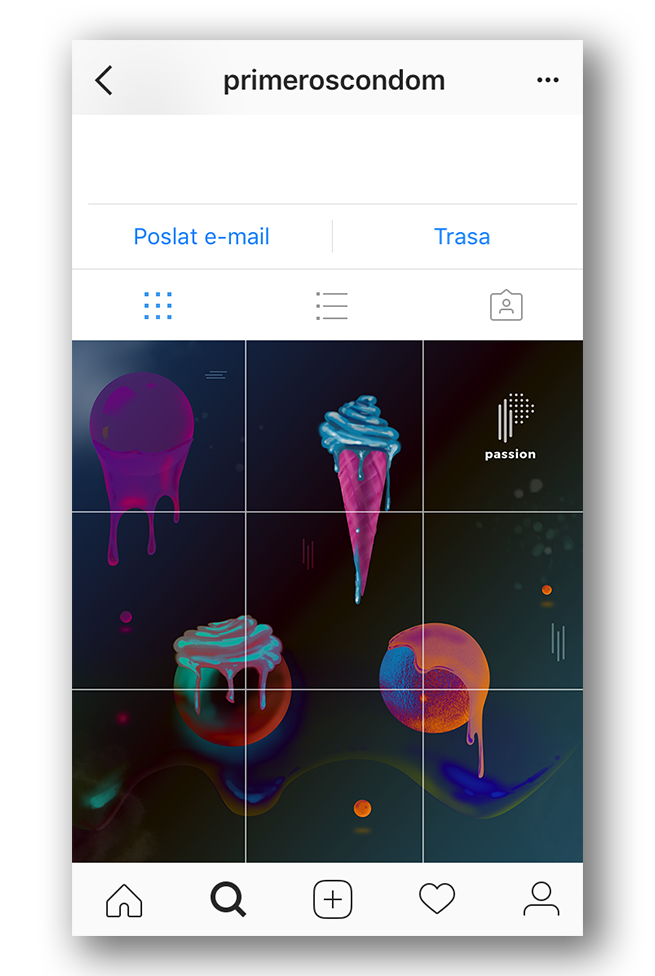Go to your own profile tab
Image resolution: width=655 pixels, height=976 pixels.
540,899
